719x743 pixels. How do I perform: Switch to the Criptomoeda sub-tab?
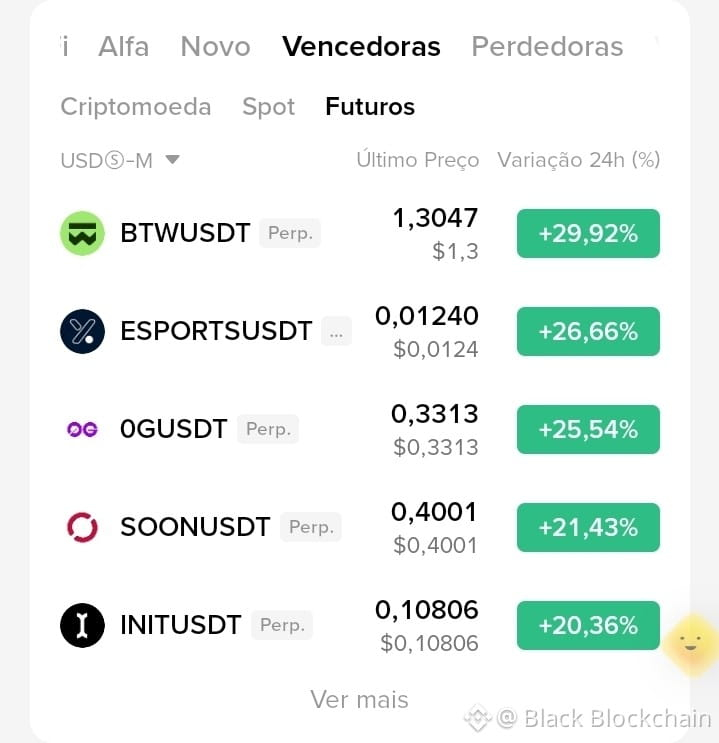[136, 106]
